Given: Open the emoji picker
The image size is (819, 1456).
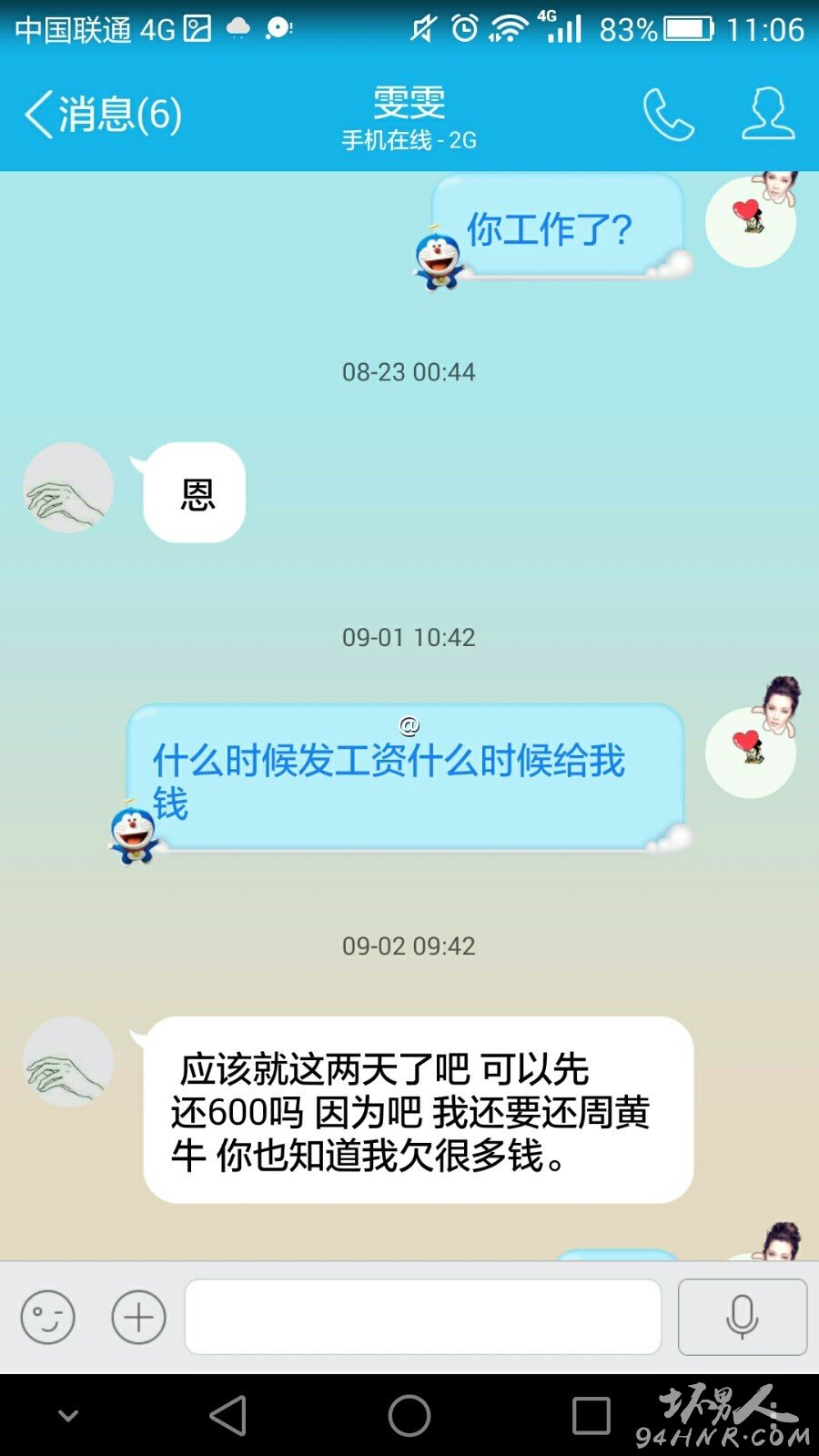Looking at the screenshot, I should [47, 1317].
